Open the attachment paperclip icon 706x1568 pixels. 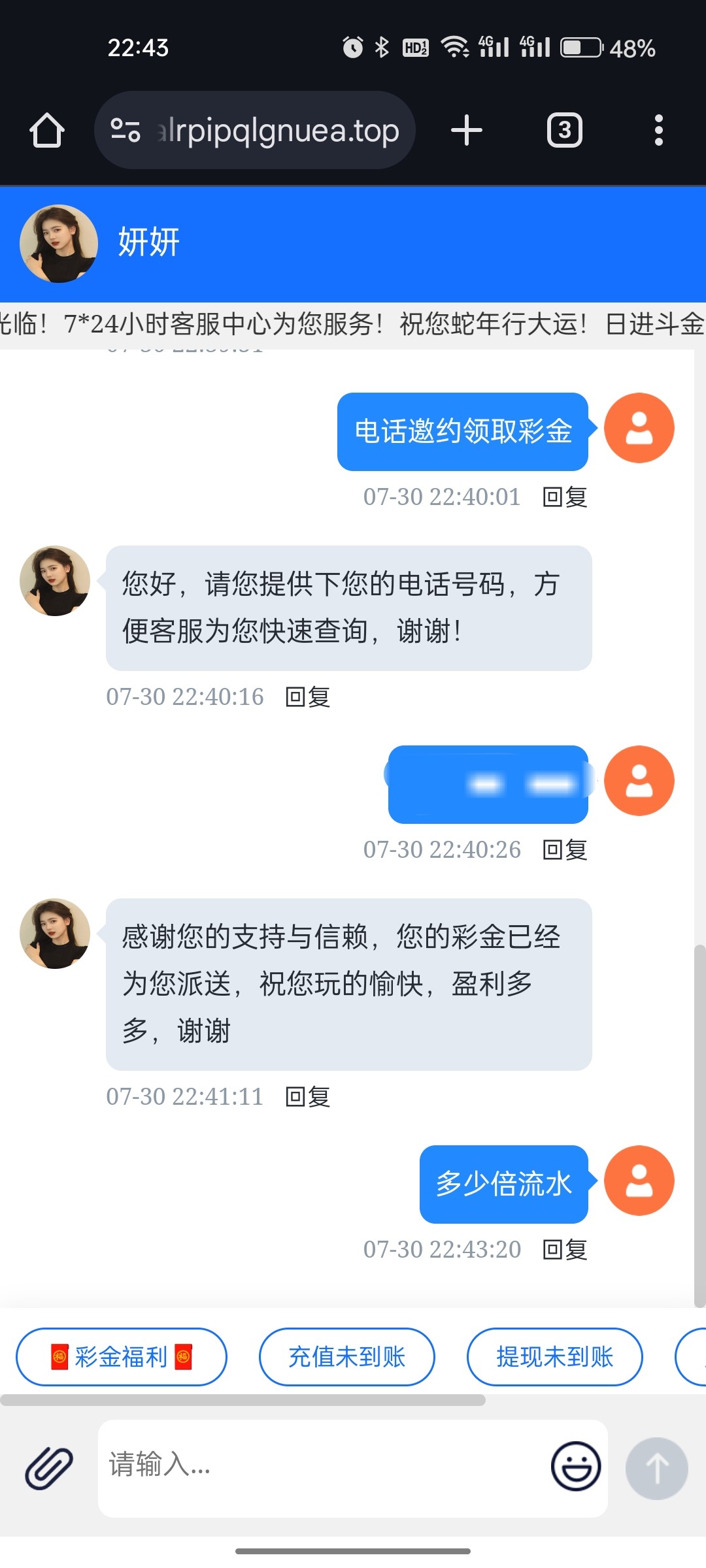click(49, 1467)
